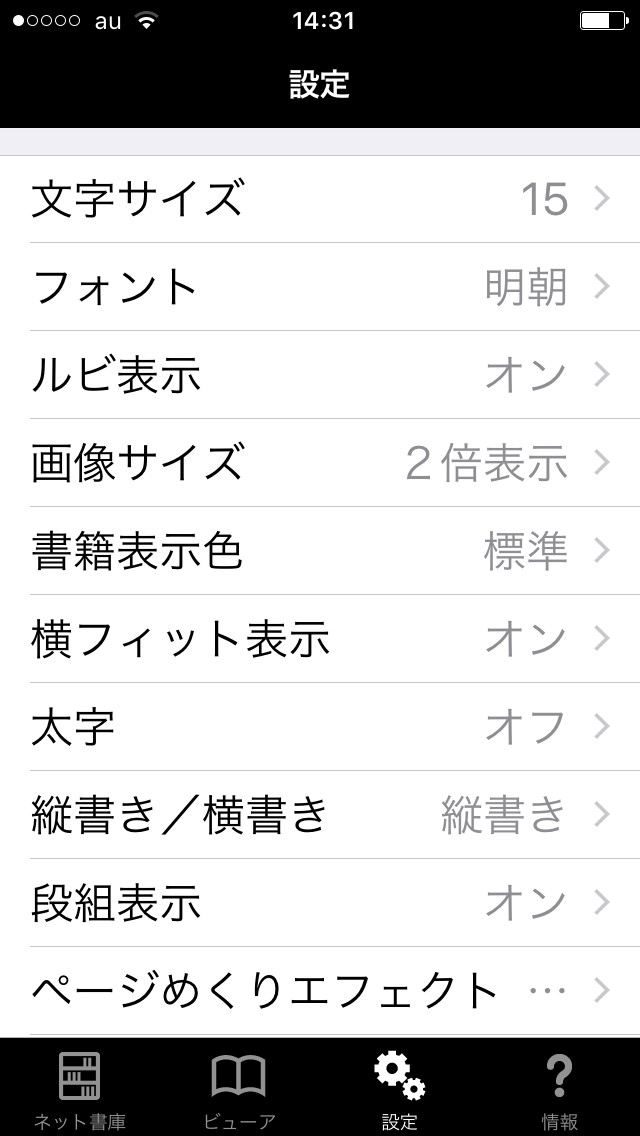Open 段組表示 setting
The height and width of the screenshot is (1136, 640).
click(320, 903)
